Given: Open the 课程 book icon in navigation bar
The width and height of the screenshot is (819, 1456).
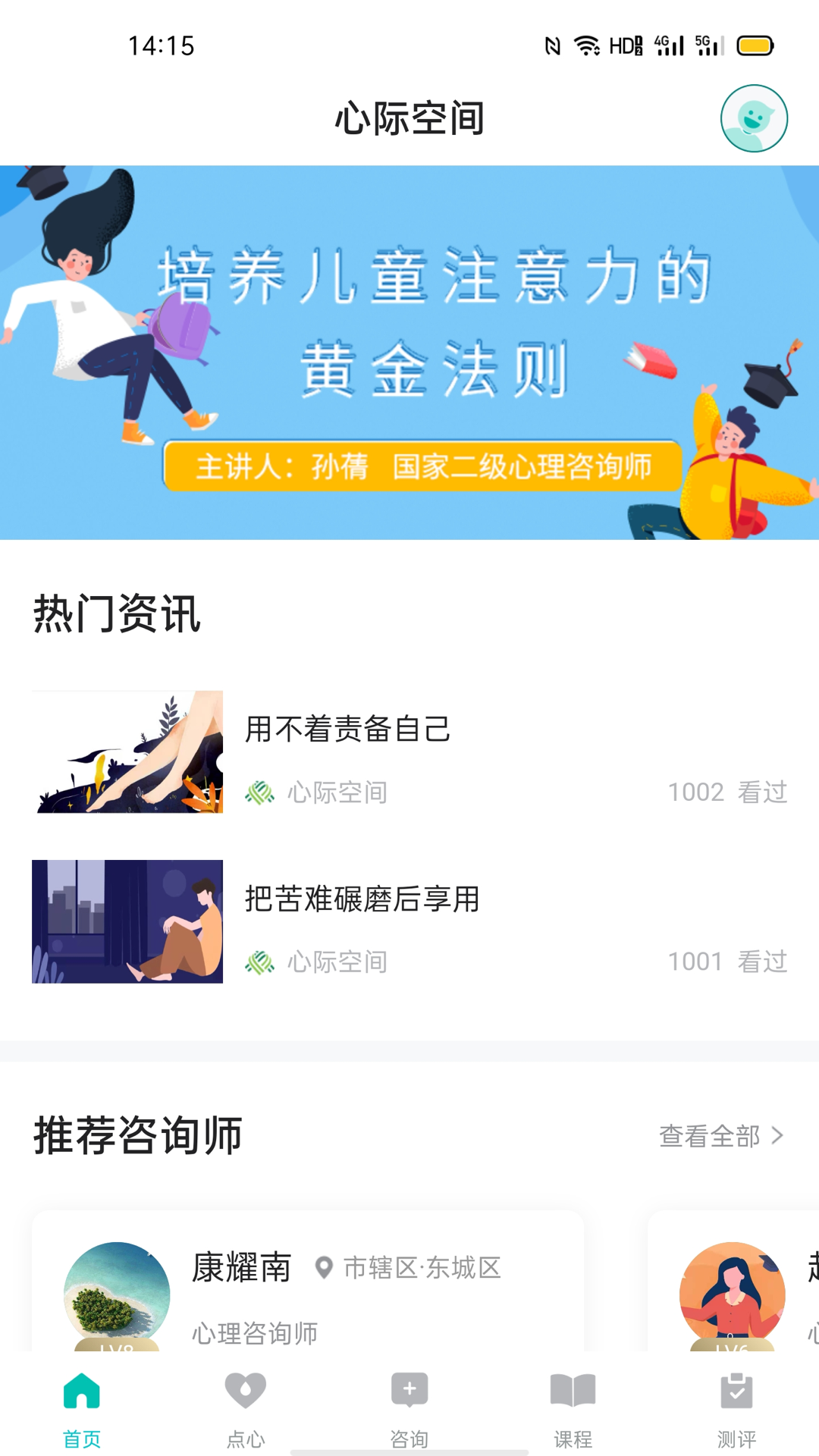Looking at the screenshot, I should point(573,1390).
